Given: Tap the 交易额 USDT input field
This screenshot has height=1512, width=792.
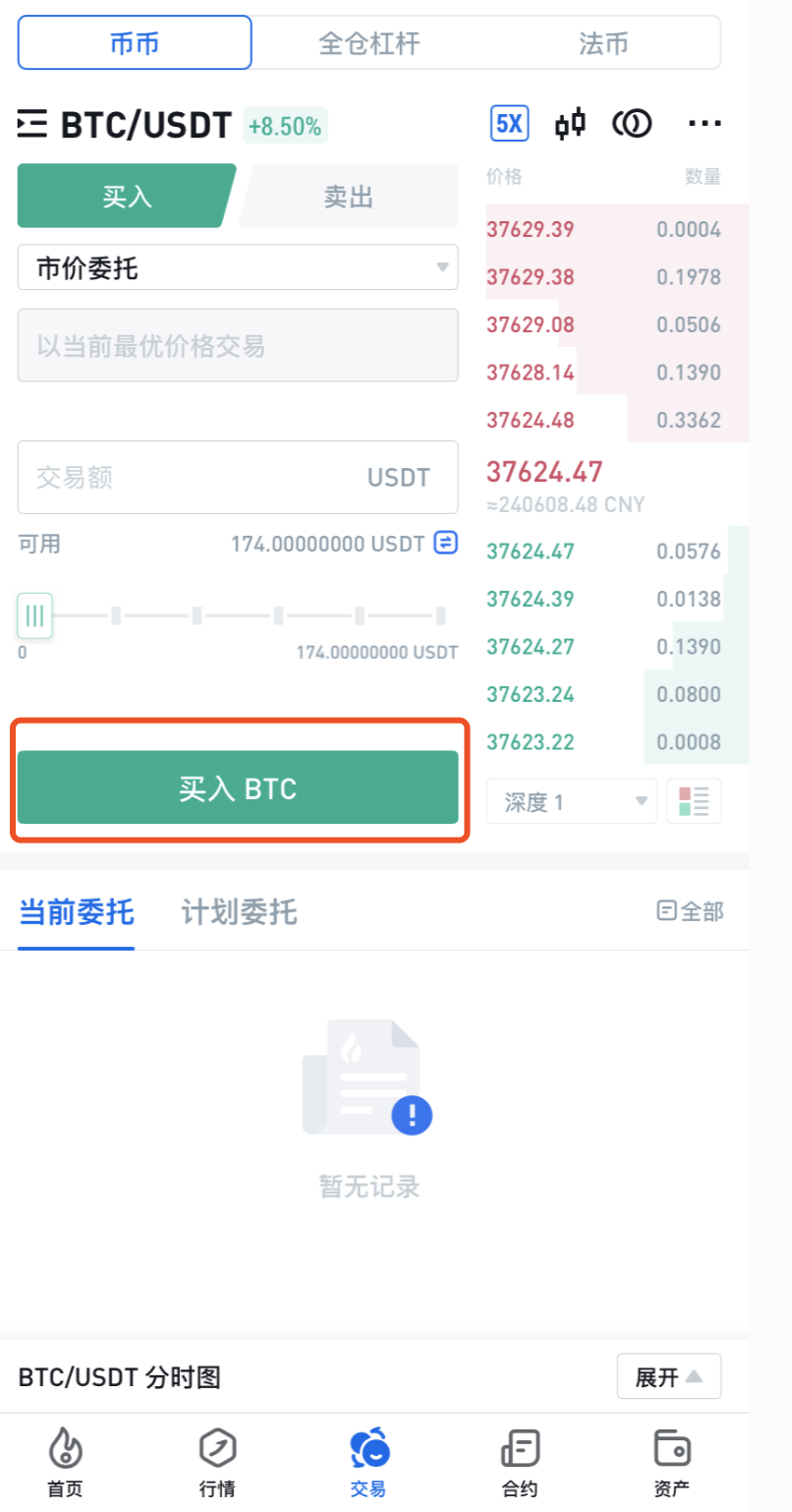Looking at the screenshot, I should click(x=238, y=478).
